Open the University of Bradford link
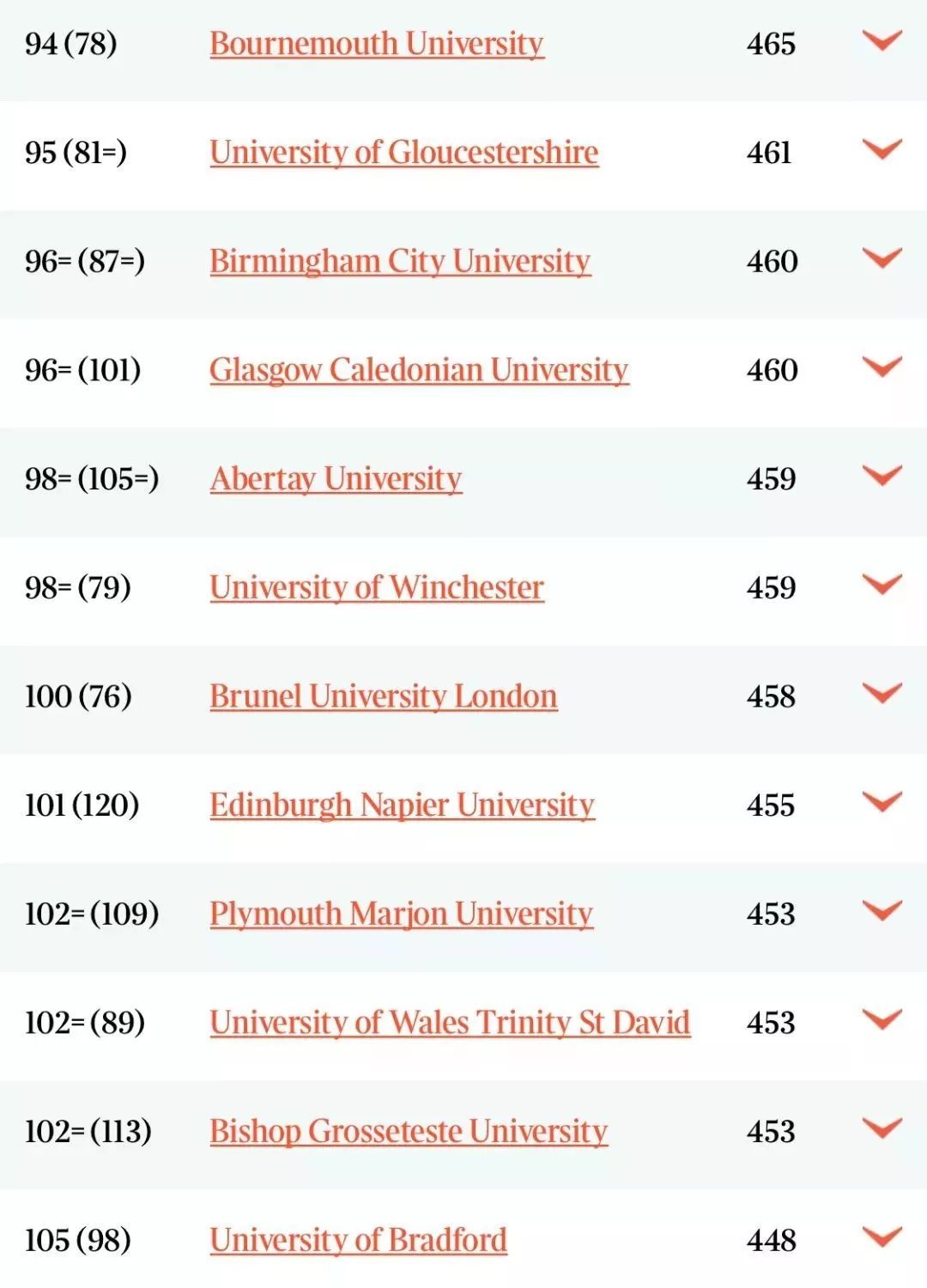The width and height of the screenshot is (927, 1288). [358, 1241]
